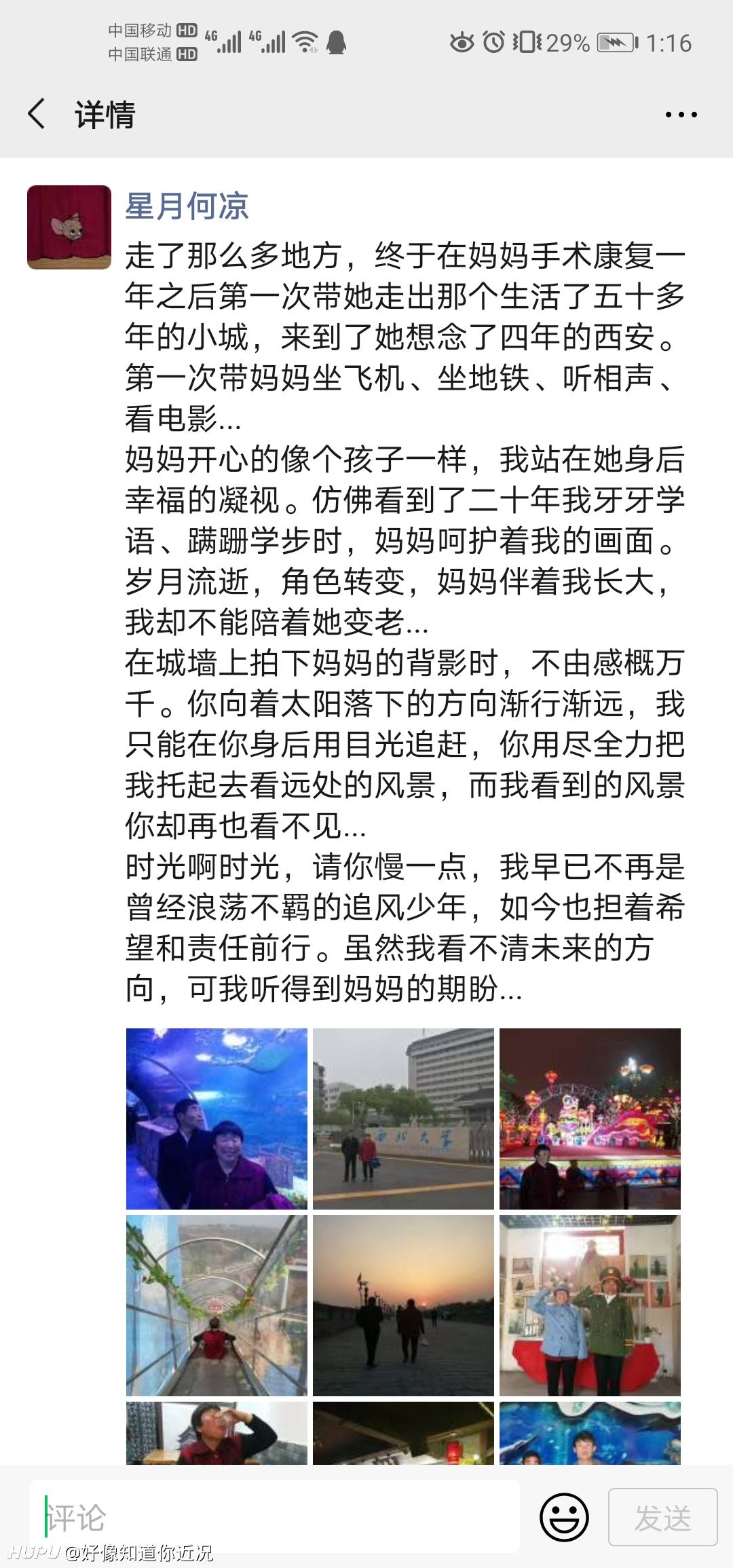Open 星月何凉's profile avatar
Screen dimensions: 733x1568
pos(69,227)
